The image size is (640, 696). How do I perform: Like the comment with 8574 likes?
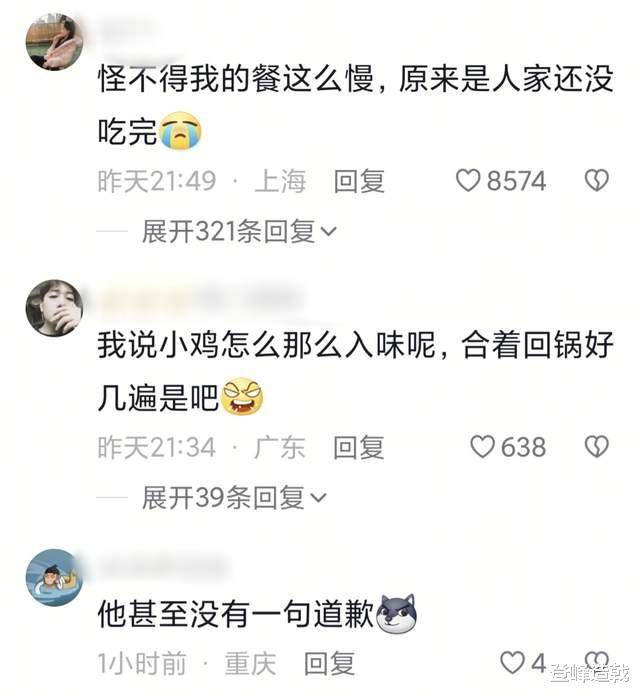(468, 181)
